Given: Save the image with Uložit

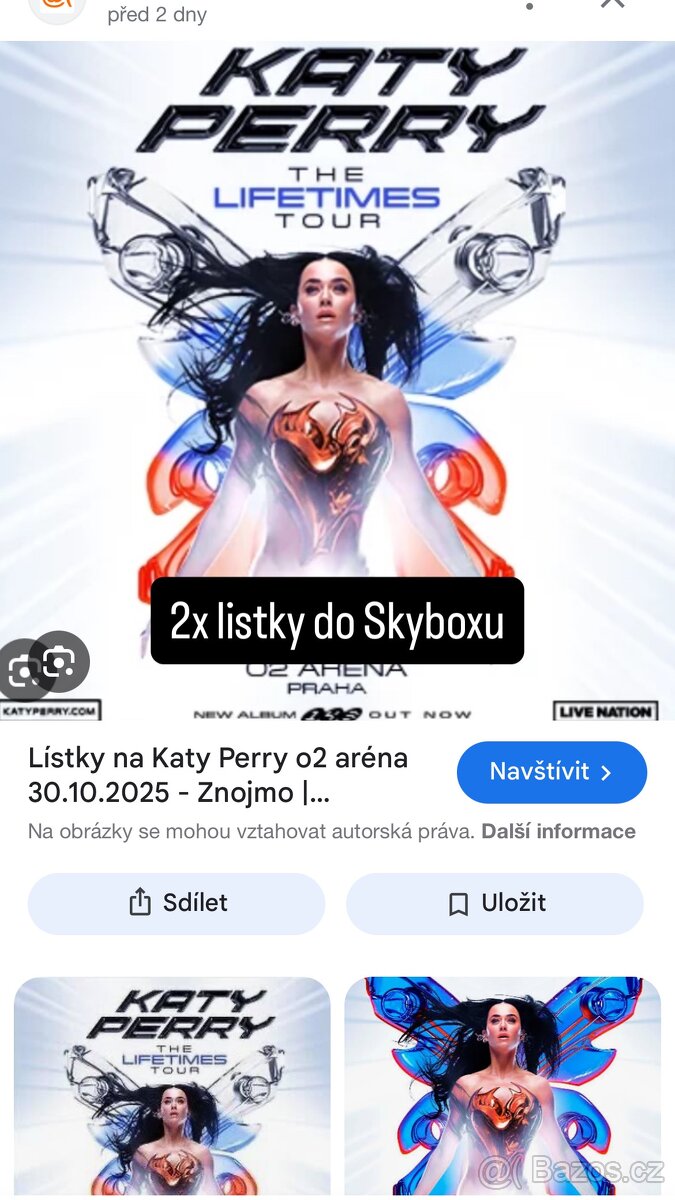Looking at the screenshot, I should pyautogui.click(x=495, y=903).
